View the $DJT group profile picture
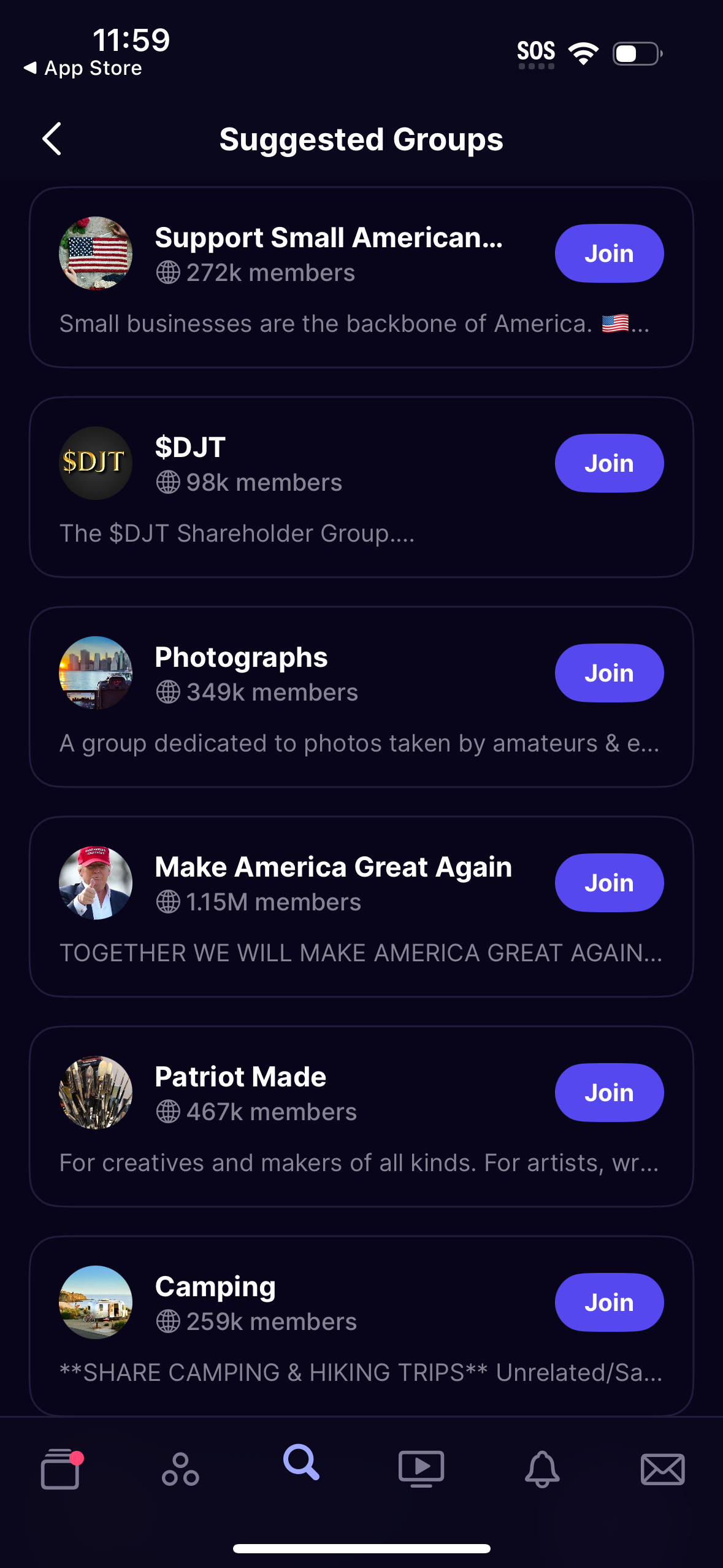The width and height of the screenshot is (723, 1568). point(95,463)
